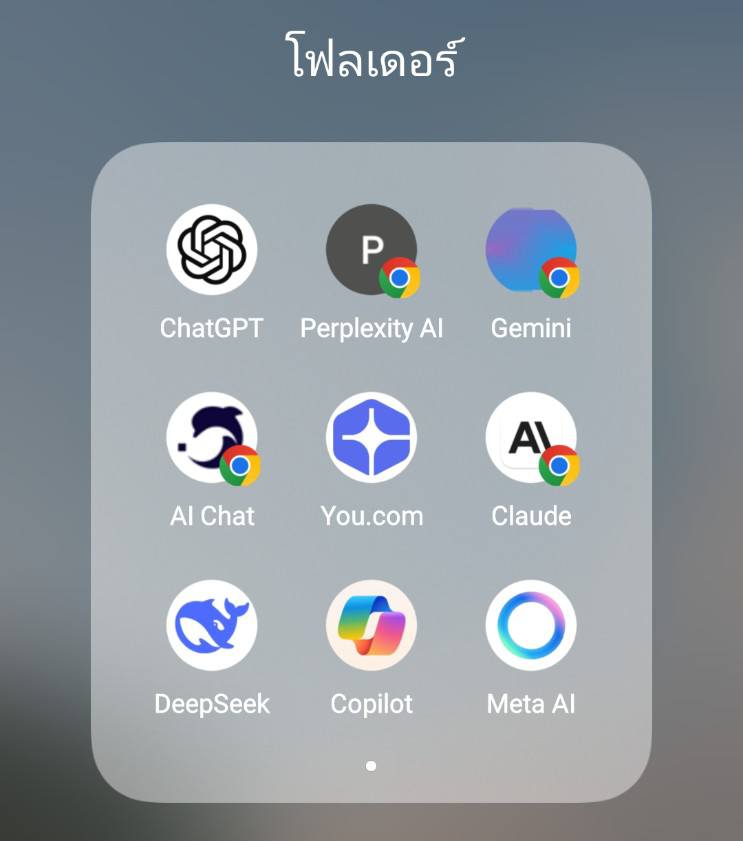This screenshot has height=841, width=743.
Task: Open the ChatGPT app
Action: tap(212, 250)
